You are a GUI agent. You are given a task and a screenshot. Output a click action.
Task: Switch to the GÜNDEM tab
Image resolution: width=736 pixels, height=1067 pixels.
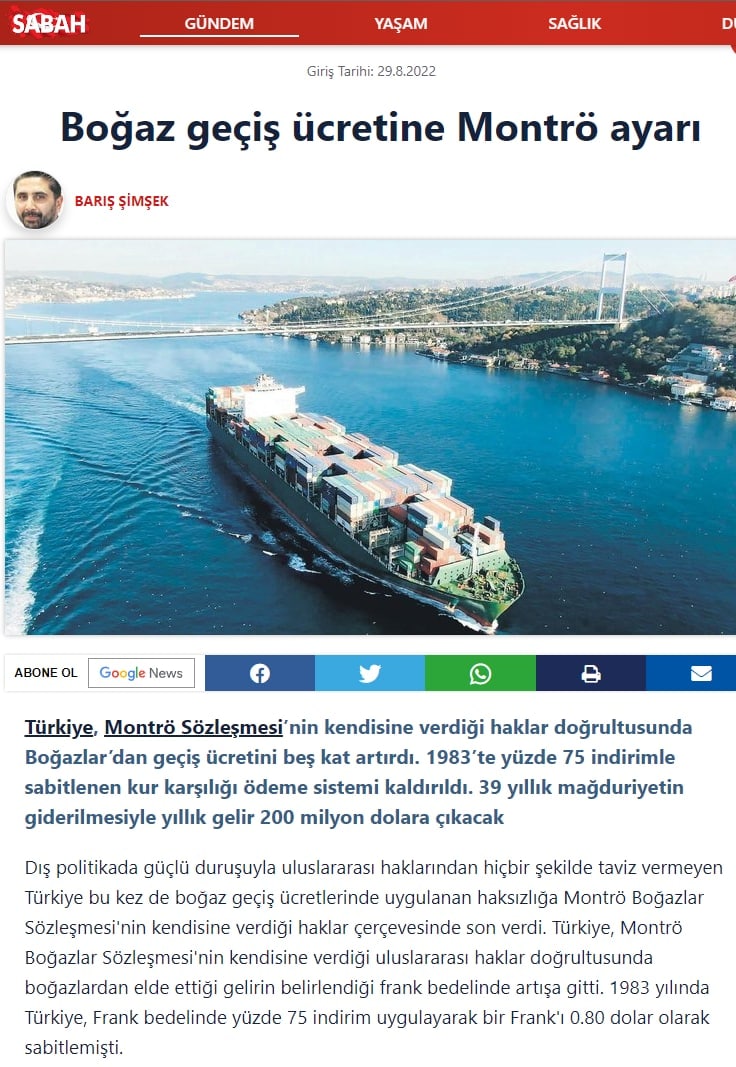pyautogui.click(x=219, y=23)
